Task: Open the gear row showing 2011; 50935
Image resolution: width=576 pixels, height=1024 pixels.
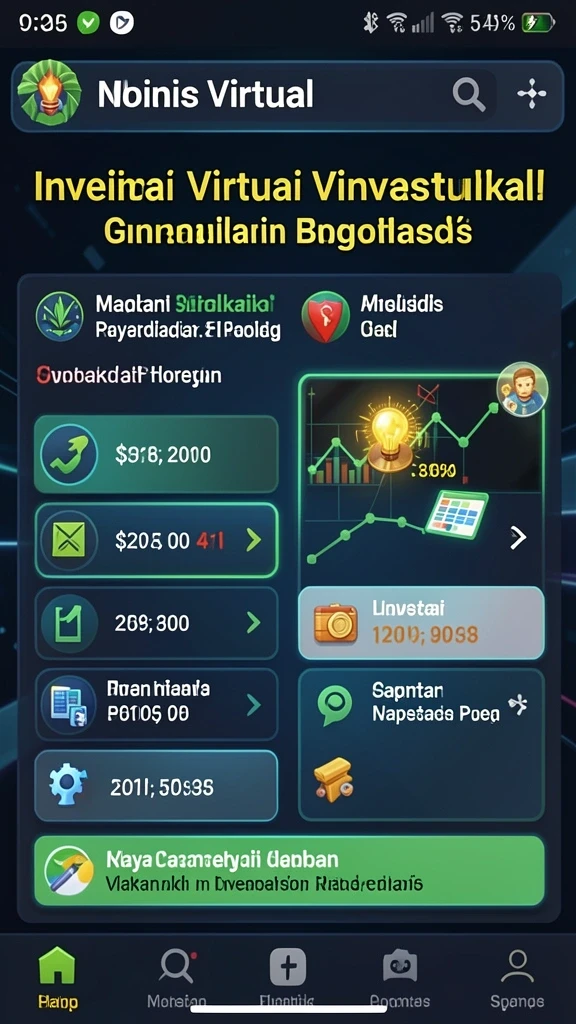Action: pos(156,786)
